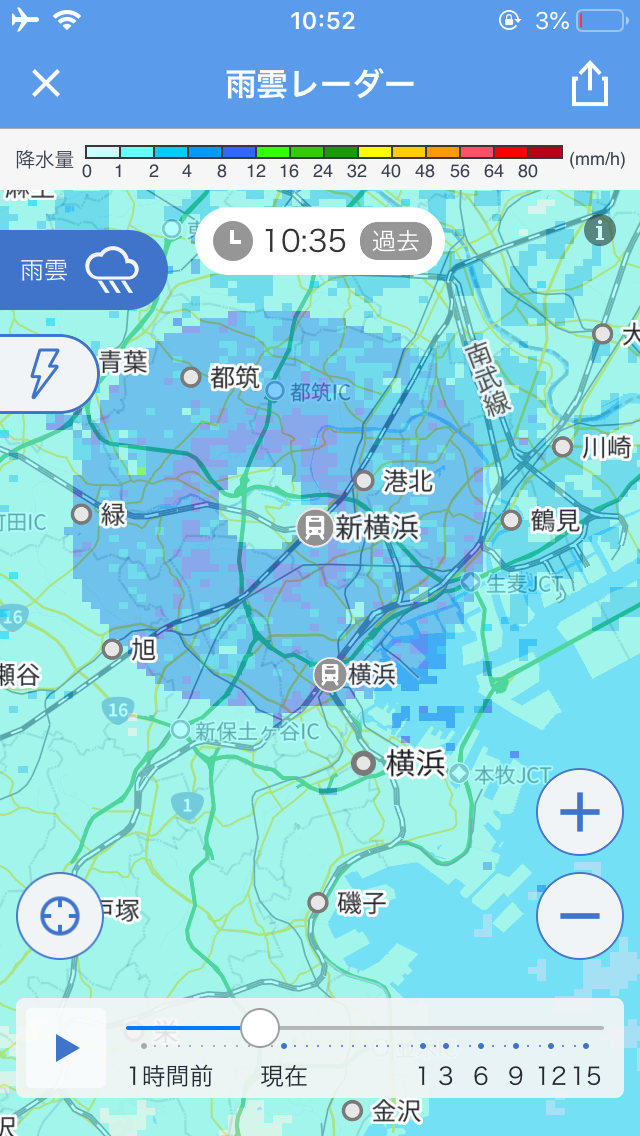This screenshot has height=1136, width=640.
Task: Tap the timeline slider handle
Action: point(260,1027)
